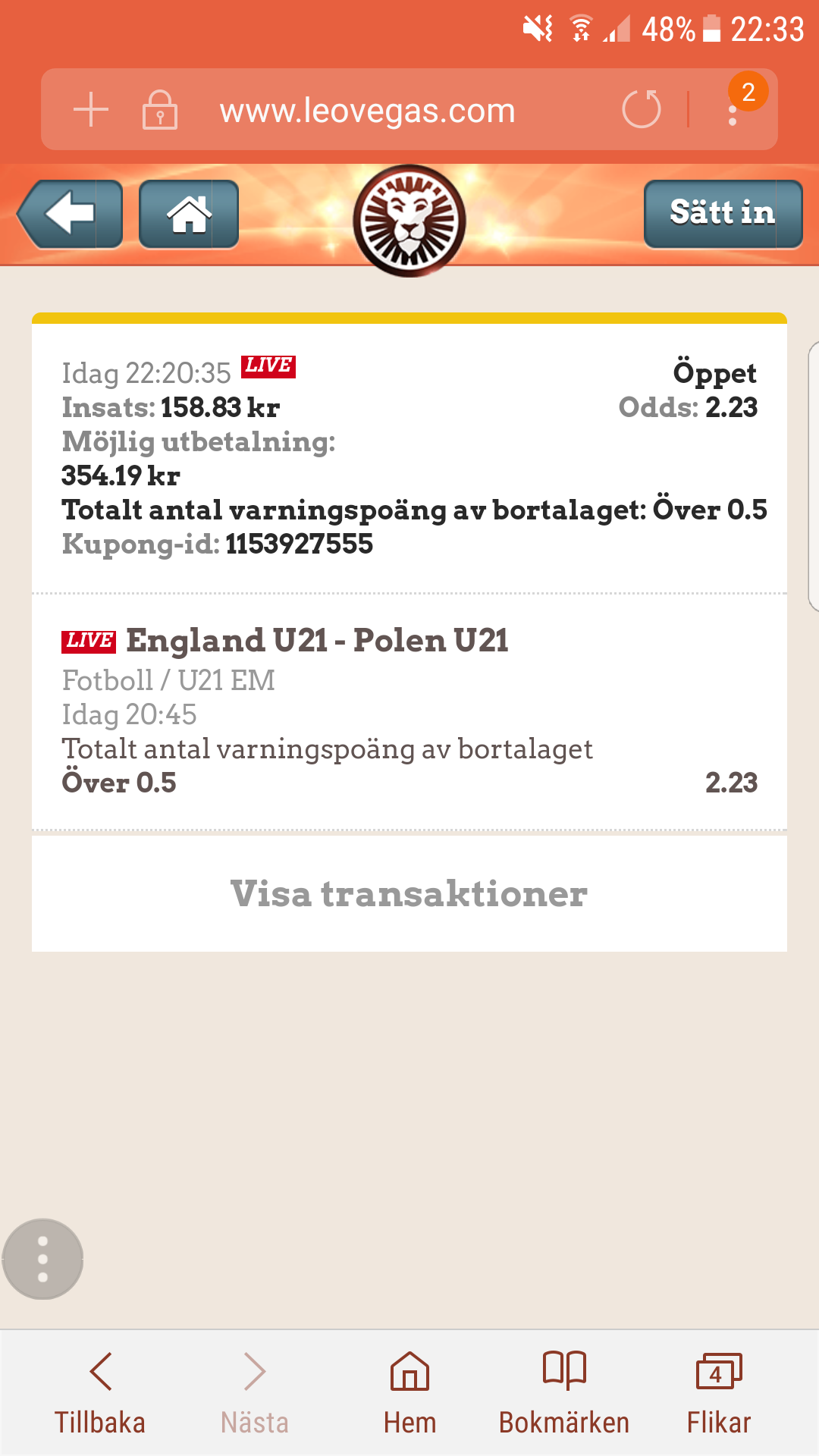Screen dimensions: 819x1456
Task: Open the LeoVegas lion logo
Action: click(409, 221)
